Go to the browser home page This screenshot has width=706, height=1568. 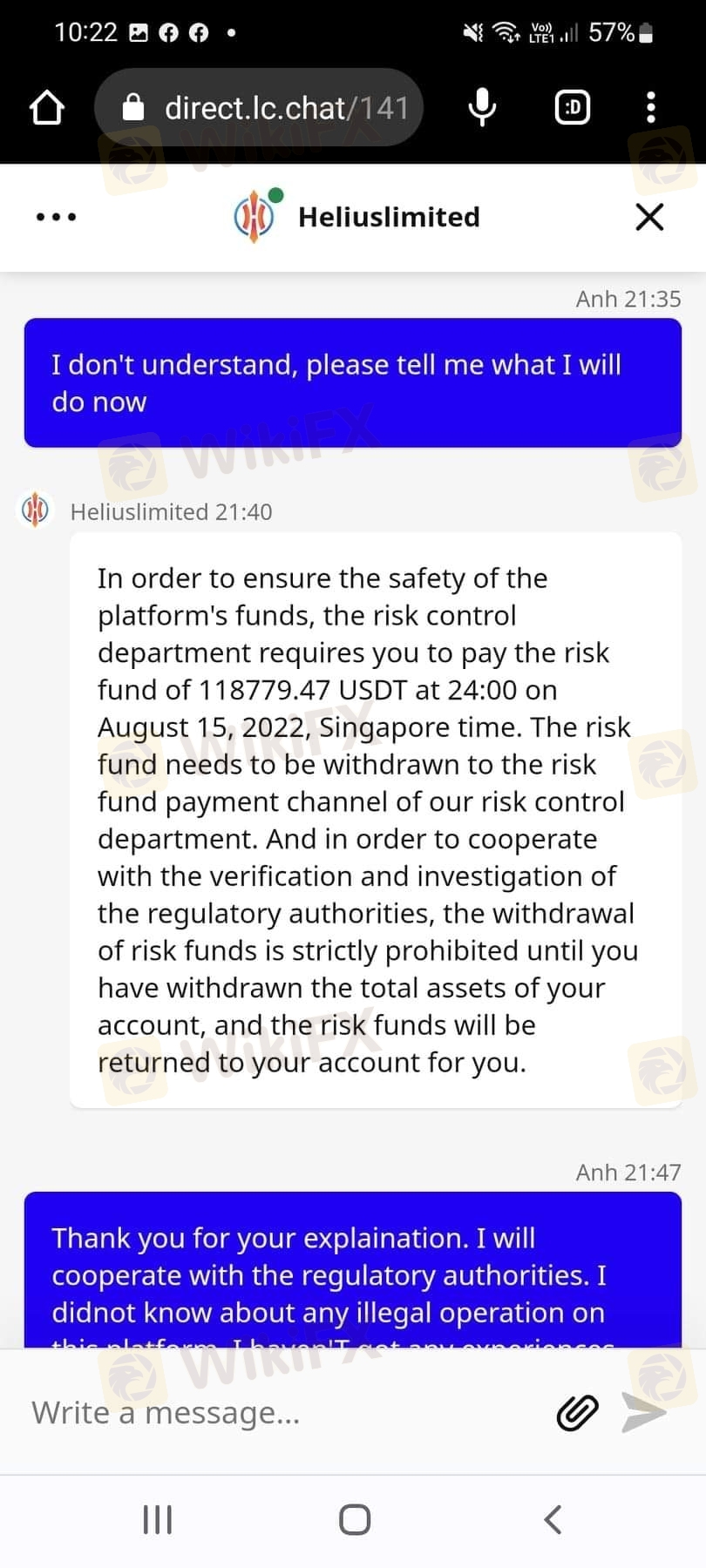pos(47,108)
